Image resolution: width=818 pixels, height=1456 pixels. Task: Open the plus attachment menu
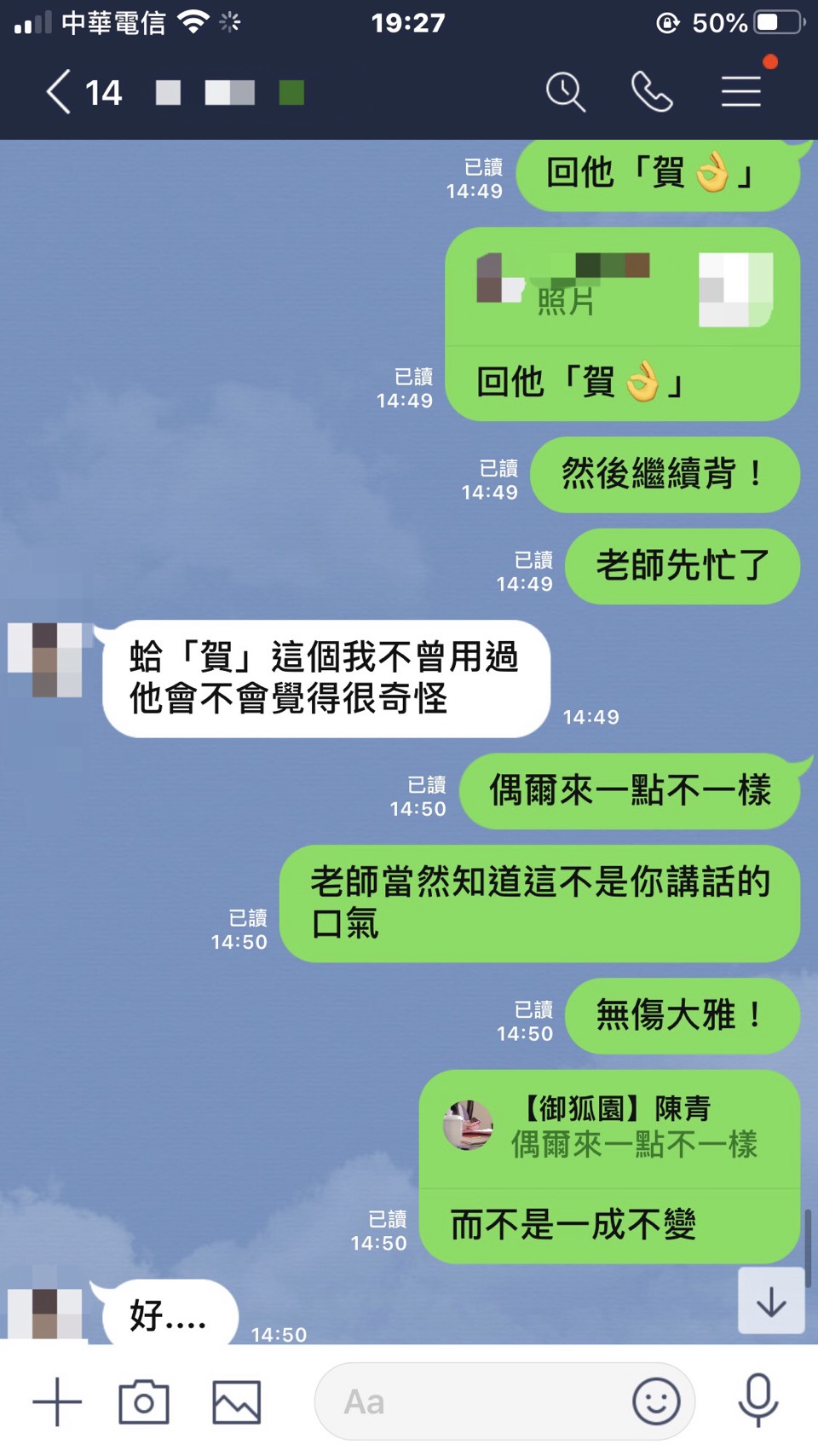click(57, 1401)
